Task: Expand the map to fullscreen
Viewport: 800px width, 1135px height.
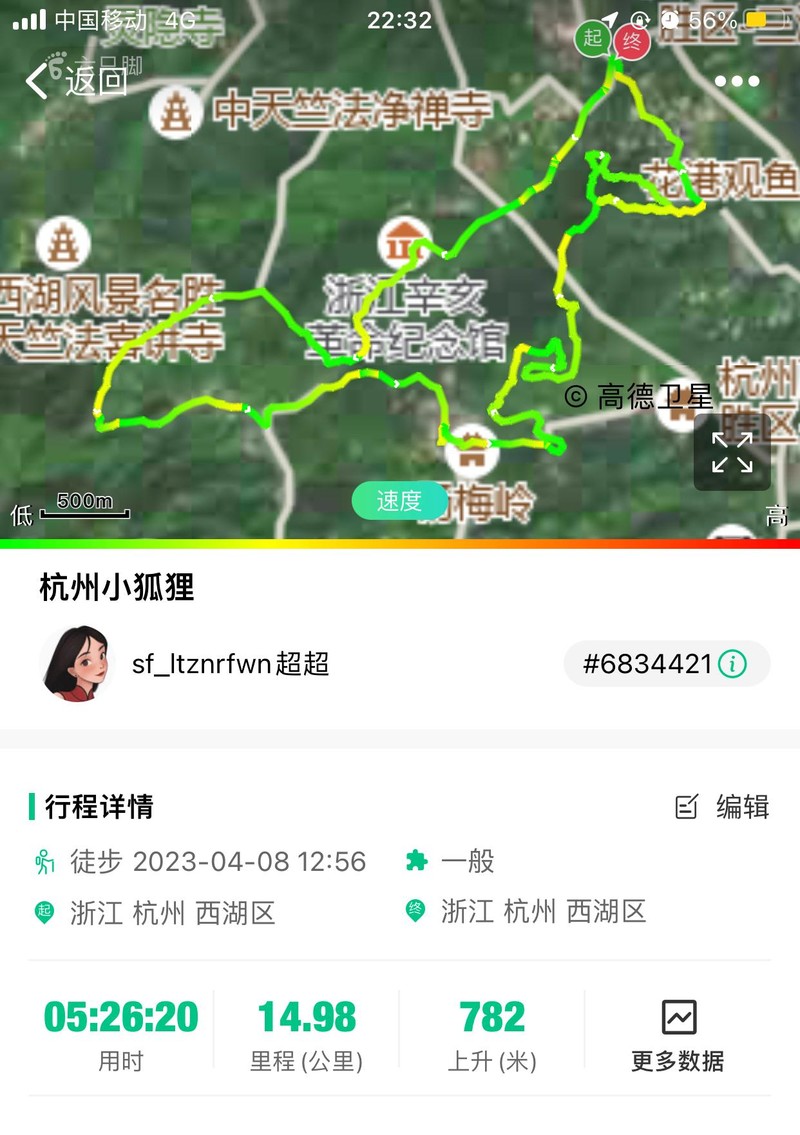Action: (x=732, y=452)
